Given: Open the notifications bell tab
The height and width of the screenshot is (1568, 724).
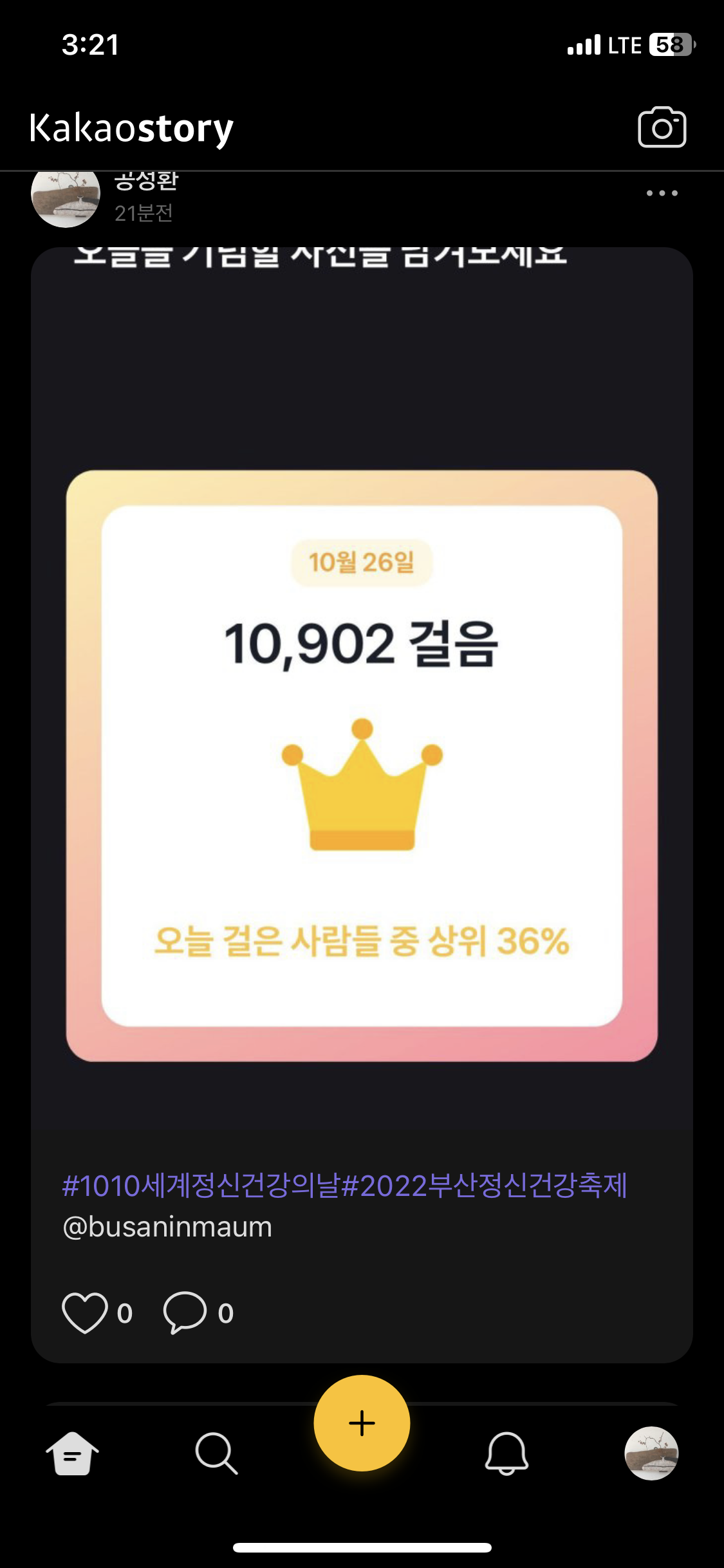Looking at the screenshot, I should pos(506,1453).
